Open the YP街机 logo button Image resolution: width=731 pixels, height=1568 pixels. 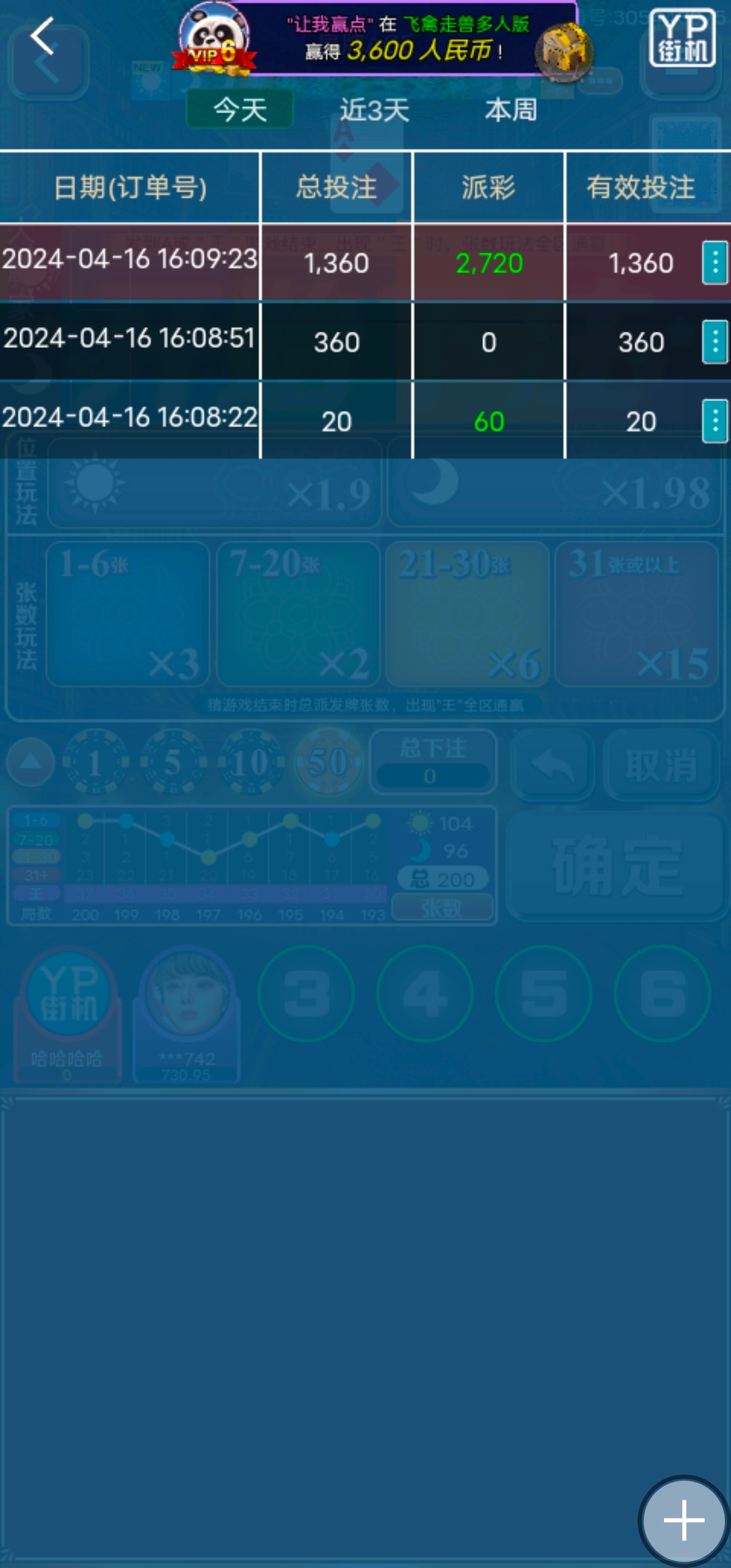(682, 38)
